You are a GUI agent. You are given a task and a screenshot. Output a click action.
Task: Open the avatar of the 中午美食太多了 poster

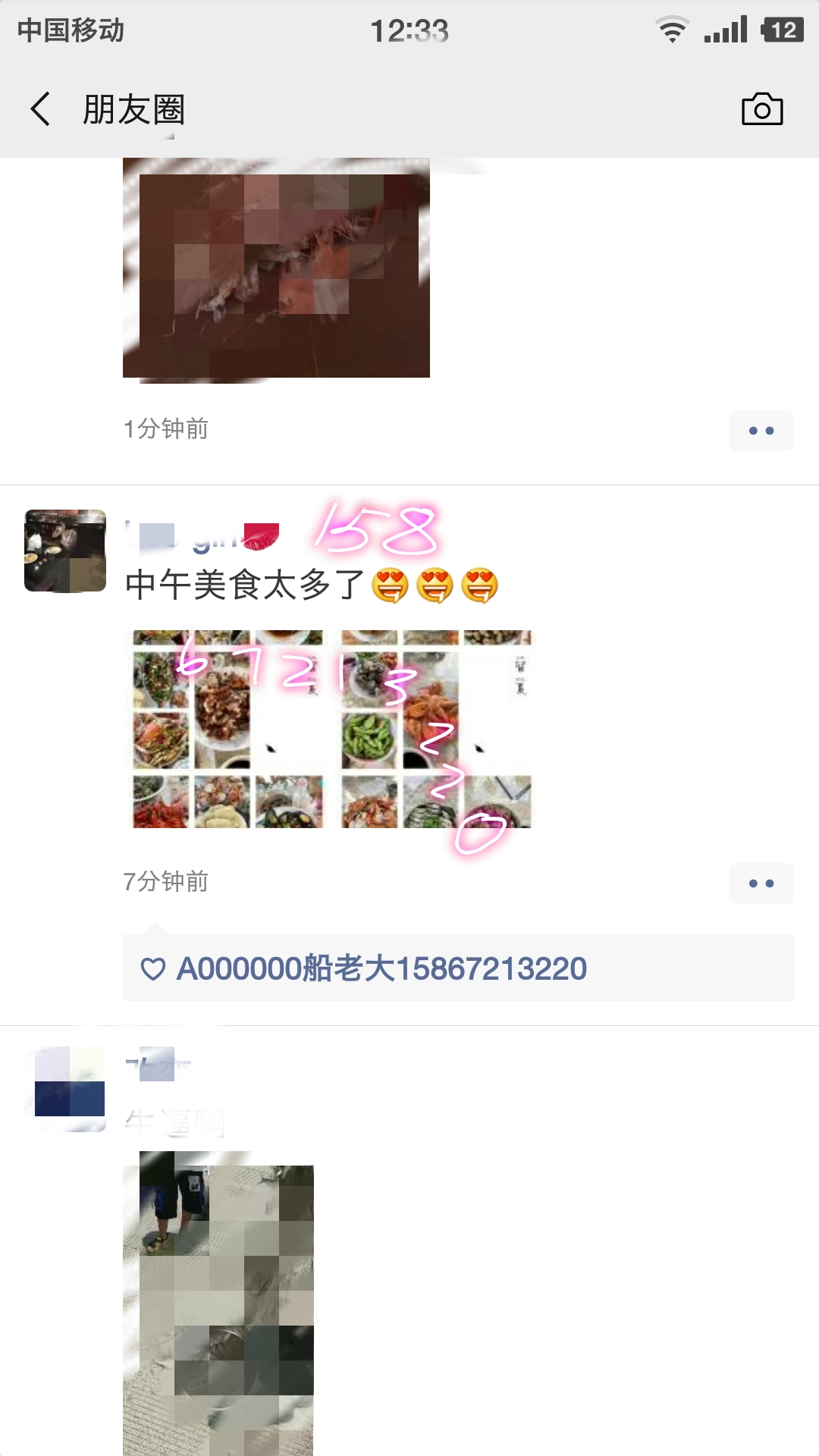click(x=65, y=551)
